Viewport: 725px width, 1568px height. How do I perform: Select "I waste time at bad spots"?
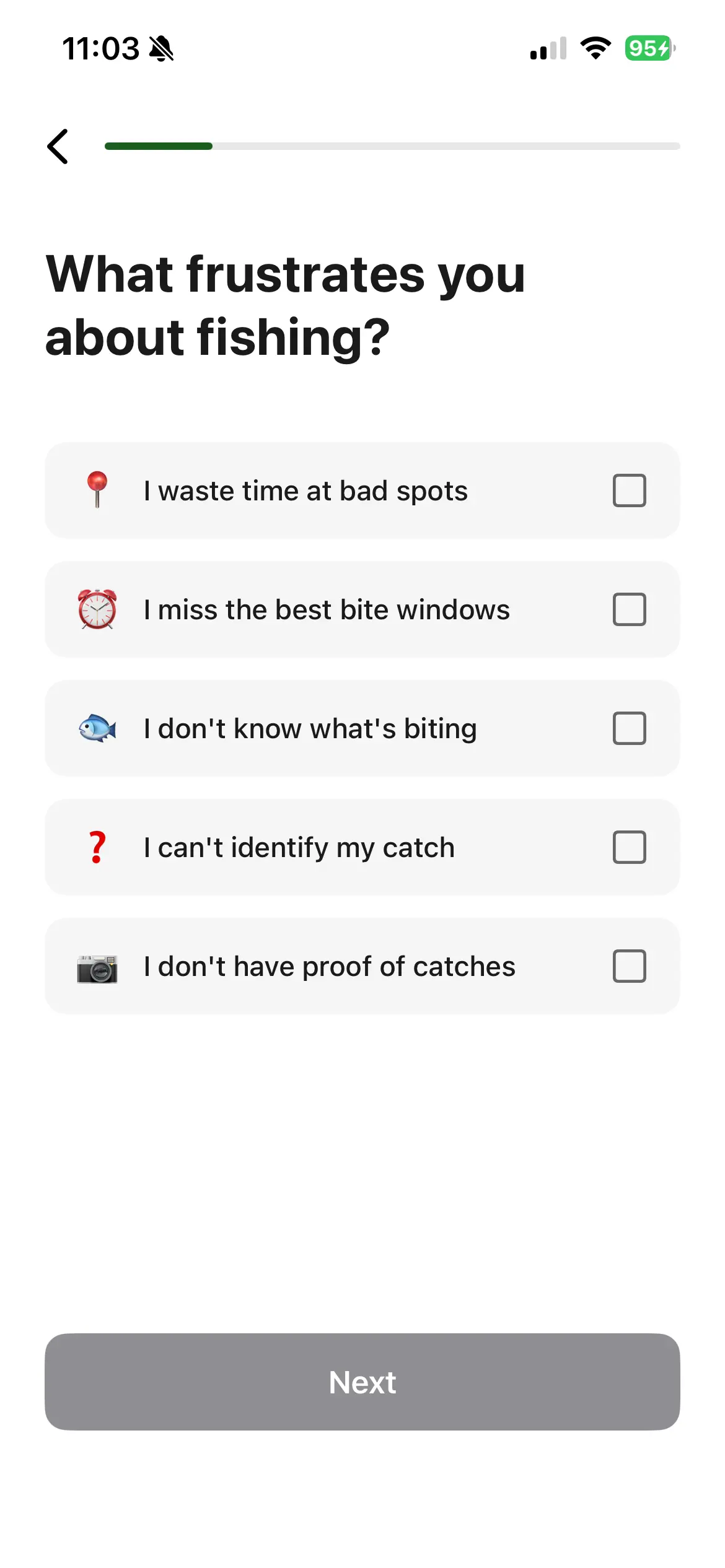[628, 490]
